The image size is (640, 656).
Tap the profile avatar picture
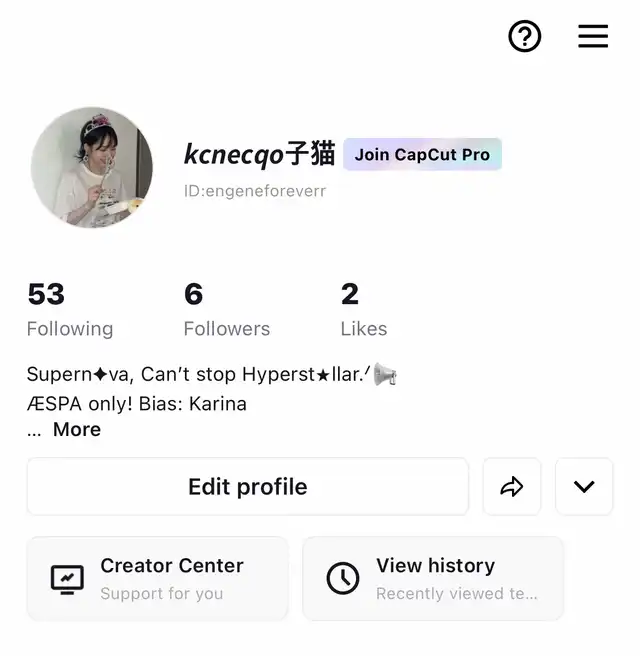point(92,168)
